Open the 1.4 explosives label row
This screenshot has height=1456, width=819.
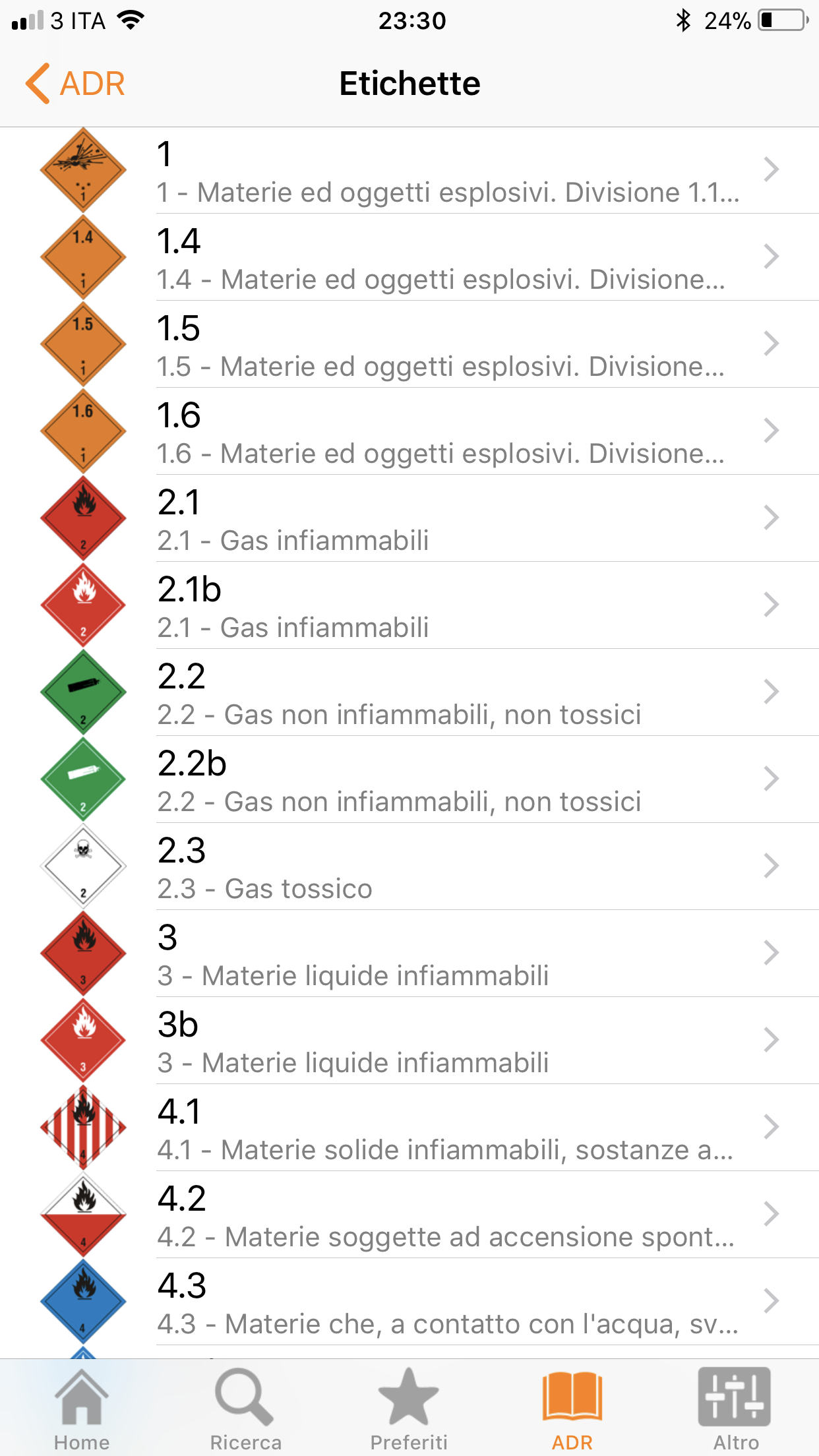pyautogui.click(x=448, y=258)
